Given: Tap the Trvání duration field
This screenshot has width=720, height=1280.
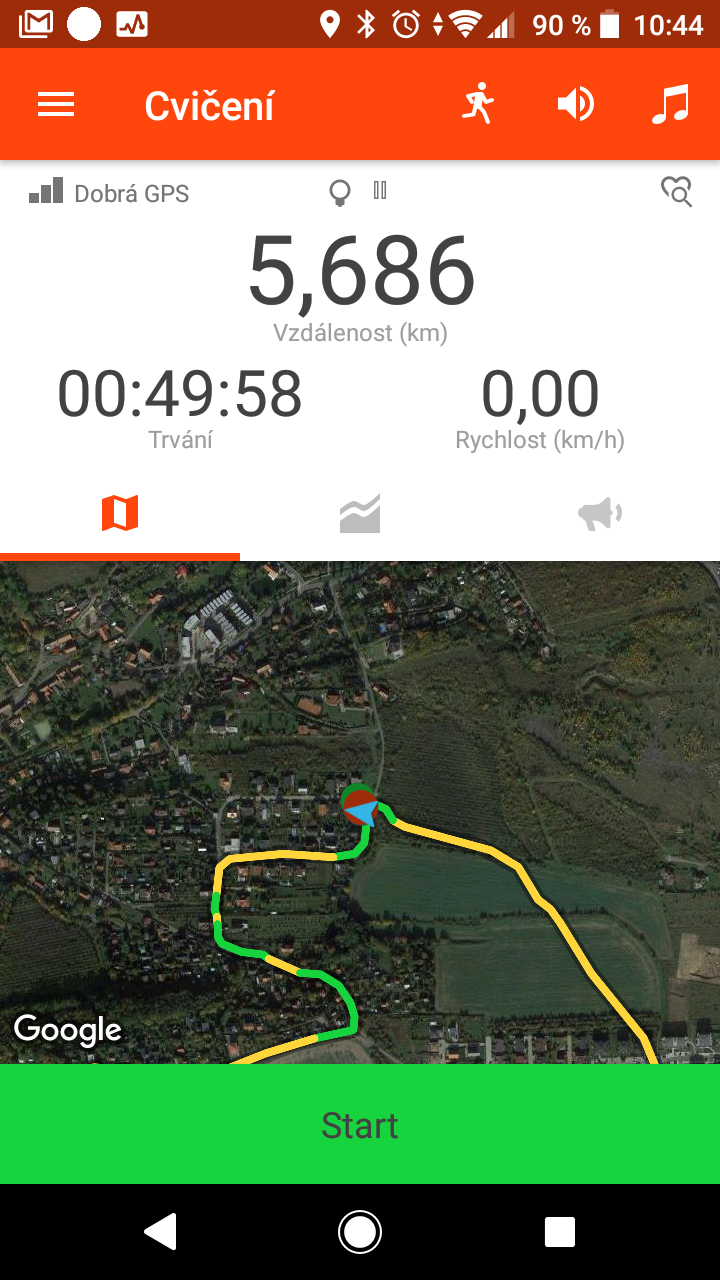Looking at the screenshot, I should 180,408.
